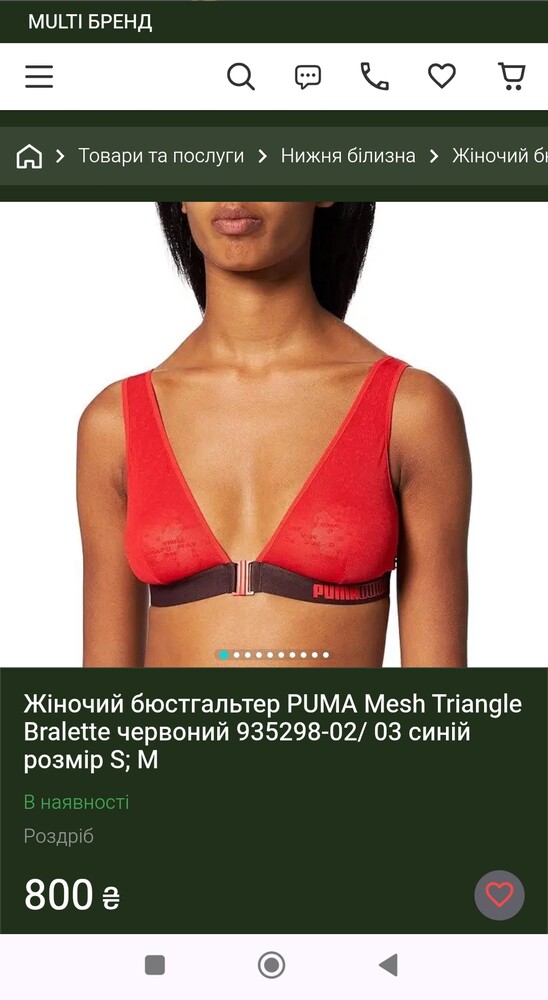Open the hamburger menu
Screen dimensions: 548x1000
tap(39, 77)
